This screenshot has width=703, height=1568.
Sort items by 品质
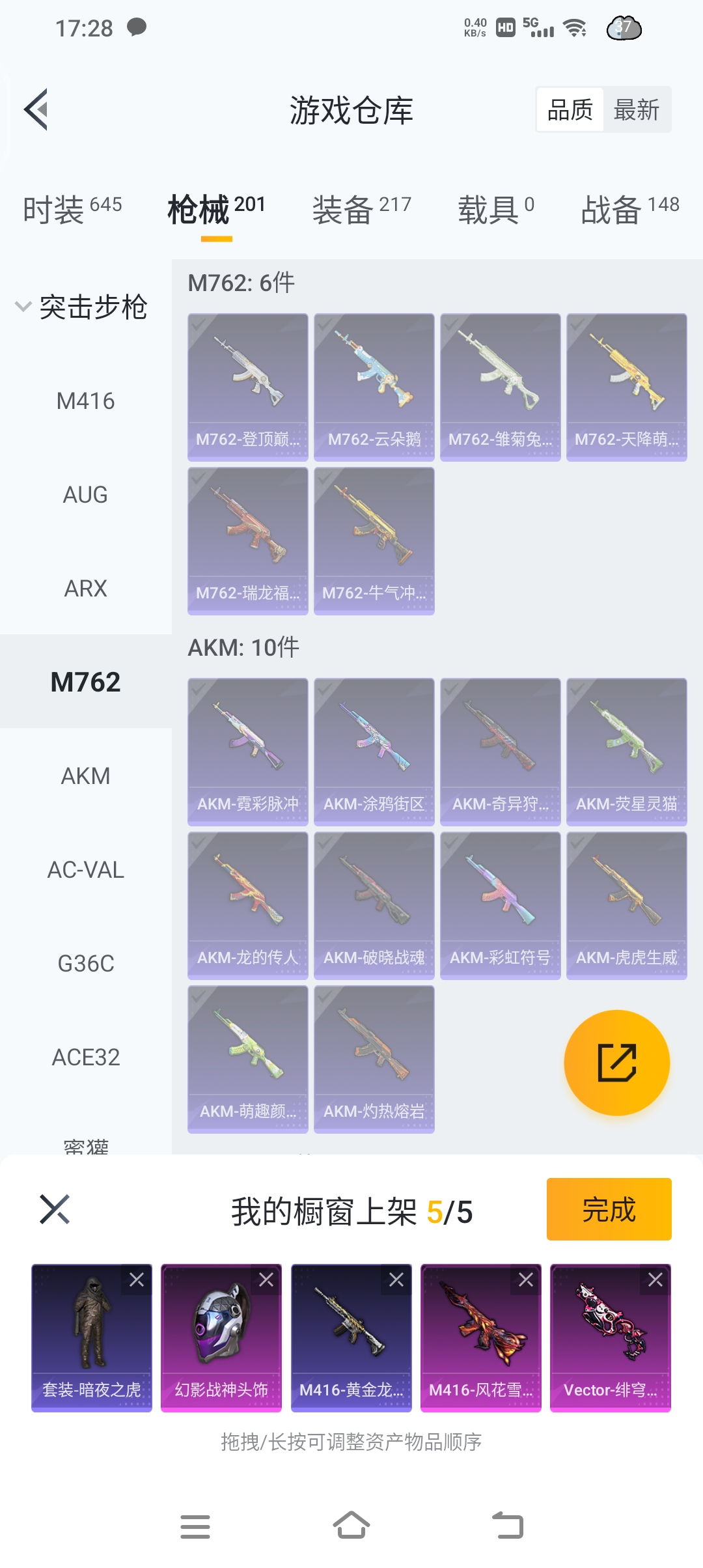pos(570,110)
